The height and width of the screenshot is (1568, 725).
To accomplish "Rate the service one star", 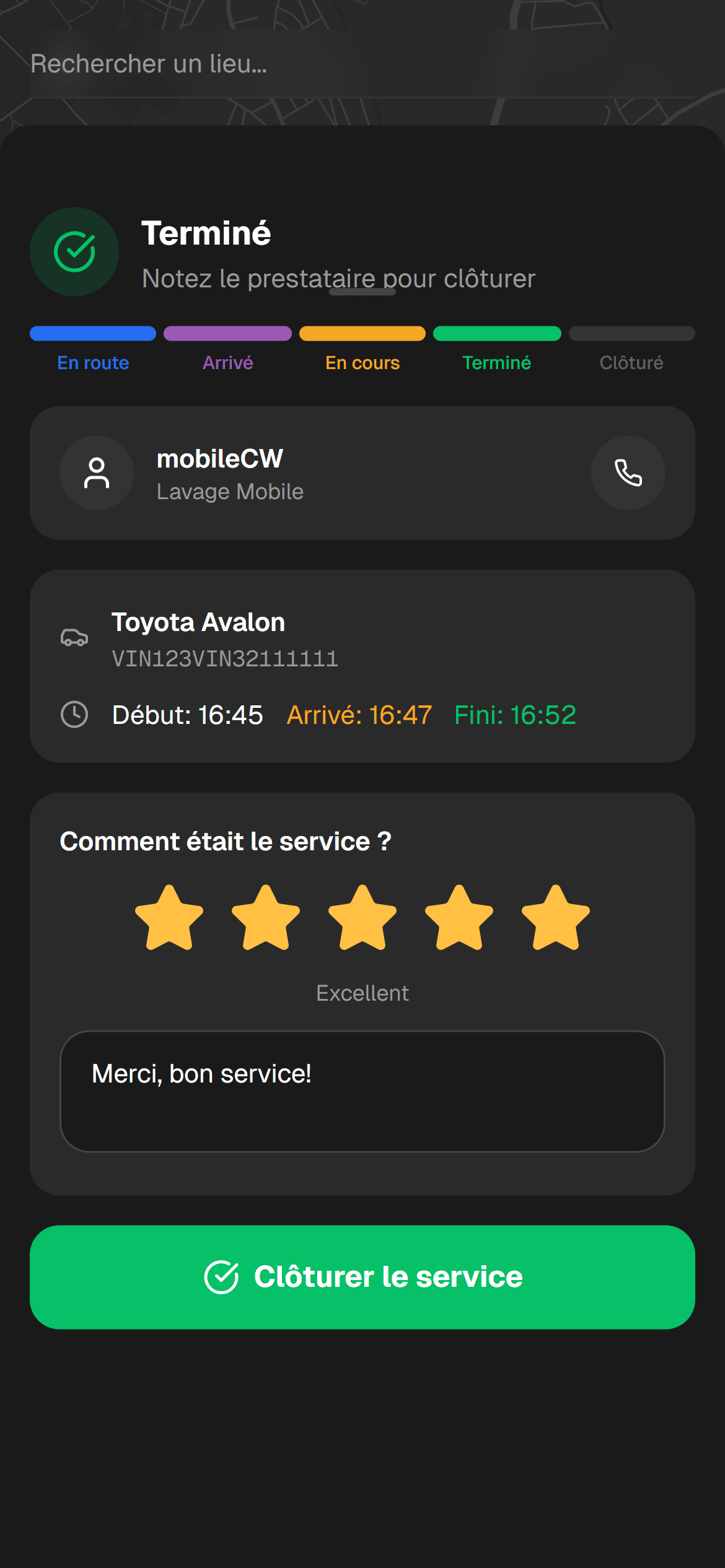I will pyautogui.click(x=169, y=918).
